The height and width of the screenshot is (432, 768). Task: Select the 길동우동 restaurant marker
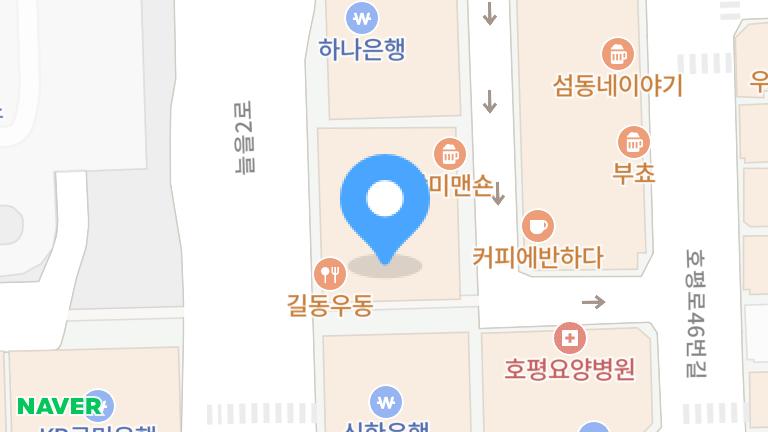329,272
